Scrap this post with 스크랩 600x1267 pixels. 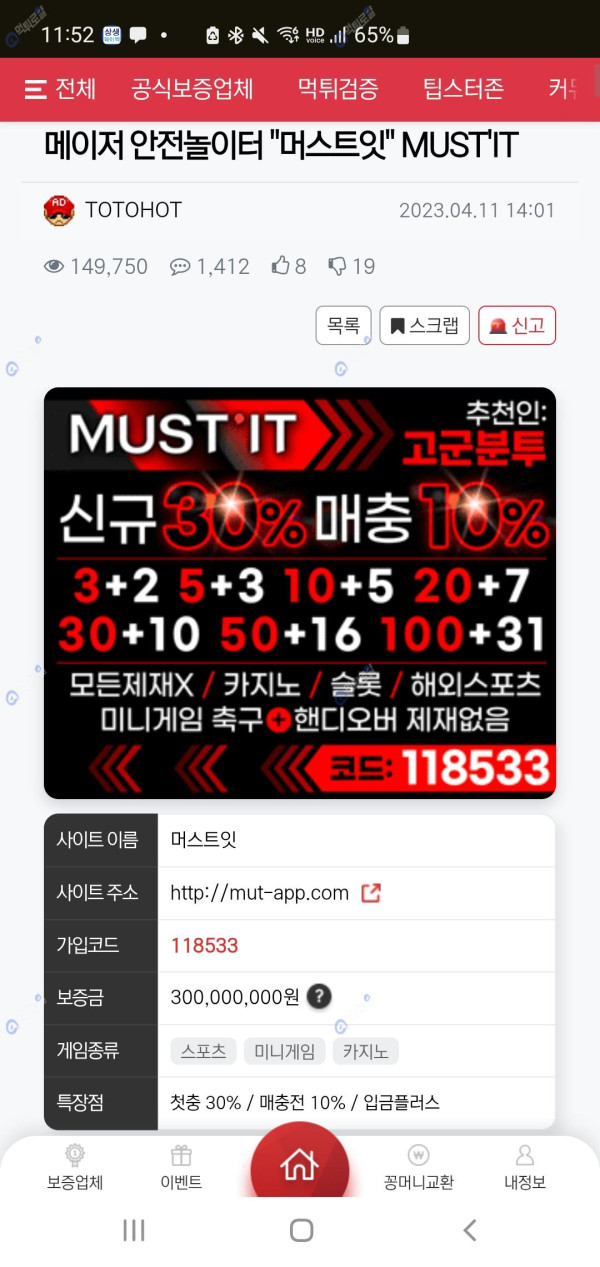[424, 326]
